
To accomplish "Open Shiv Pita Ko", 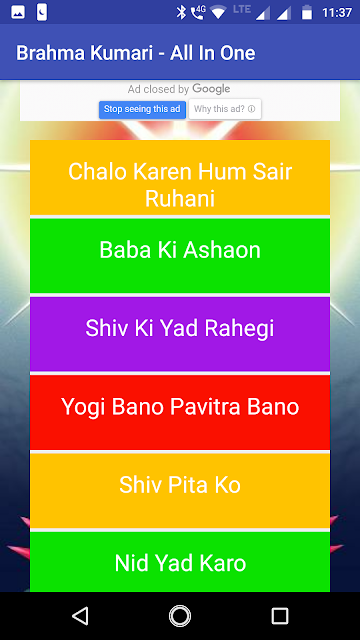I will coord(180,491).
